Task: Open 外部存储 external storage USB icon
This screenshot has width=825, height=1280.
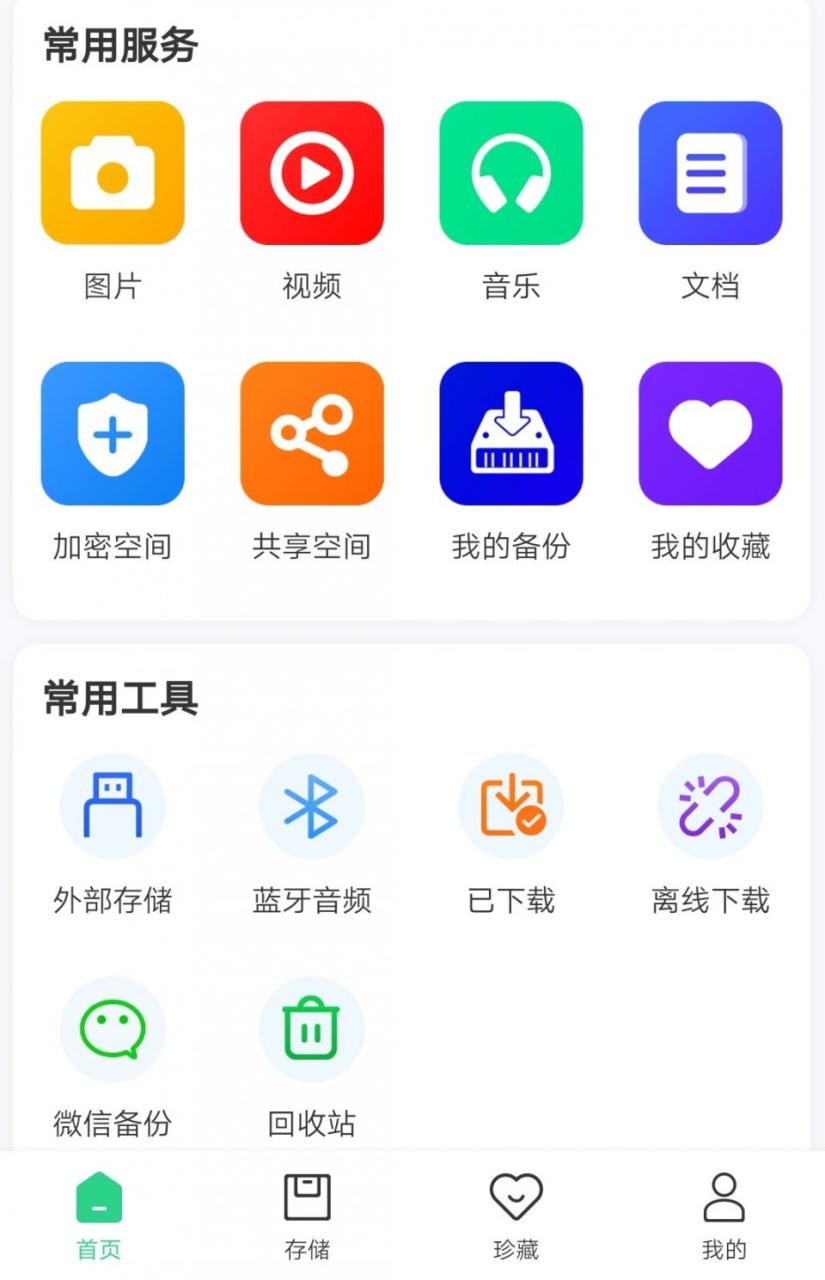Action: 112,804
